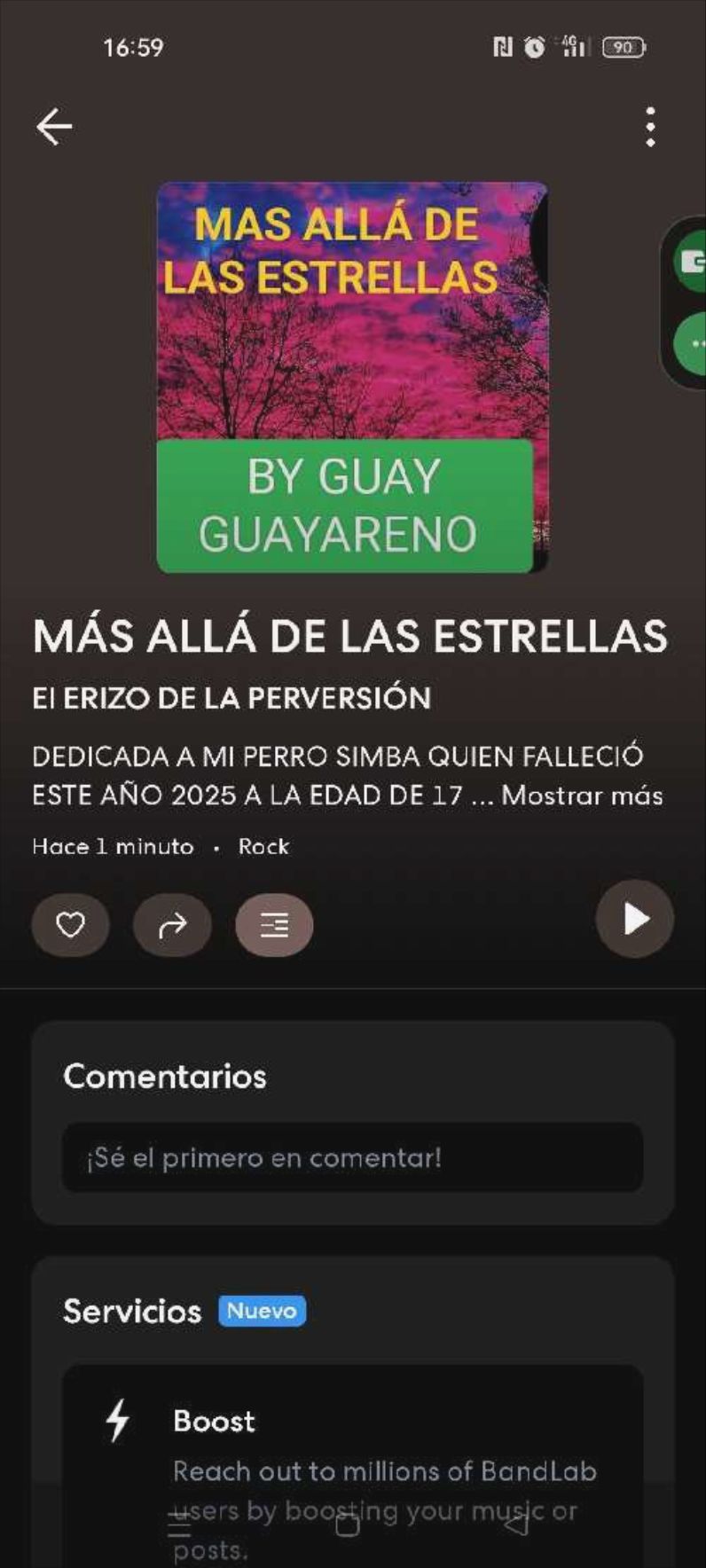Tap the green dots floating icon
706x1568 pixels.
tap(692, 343)
